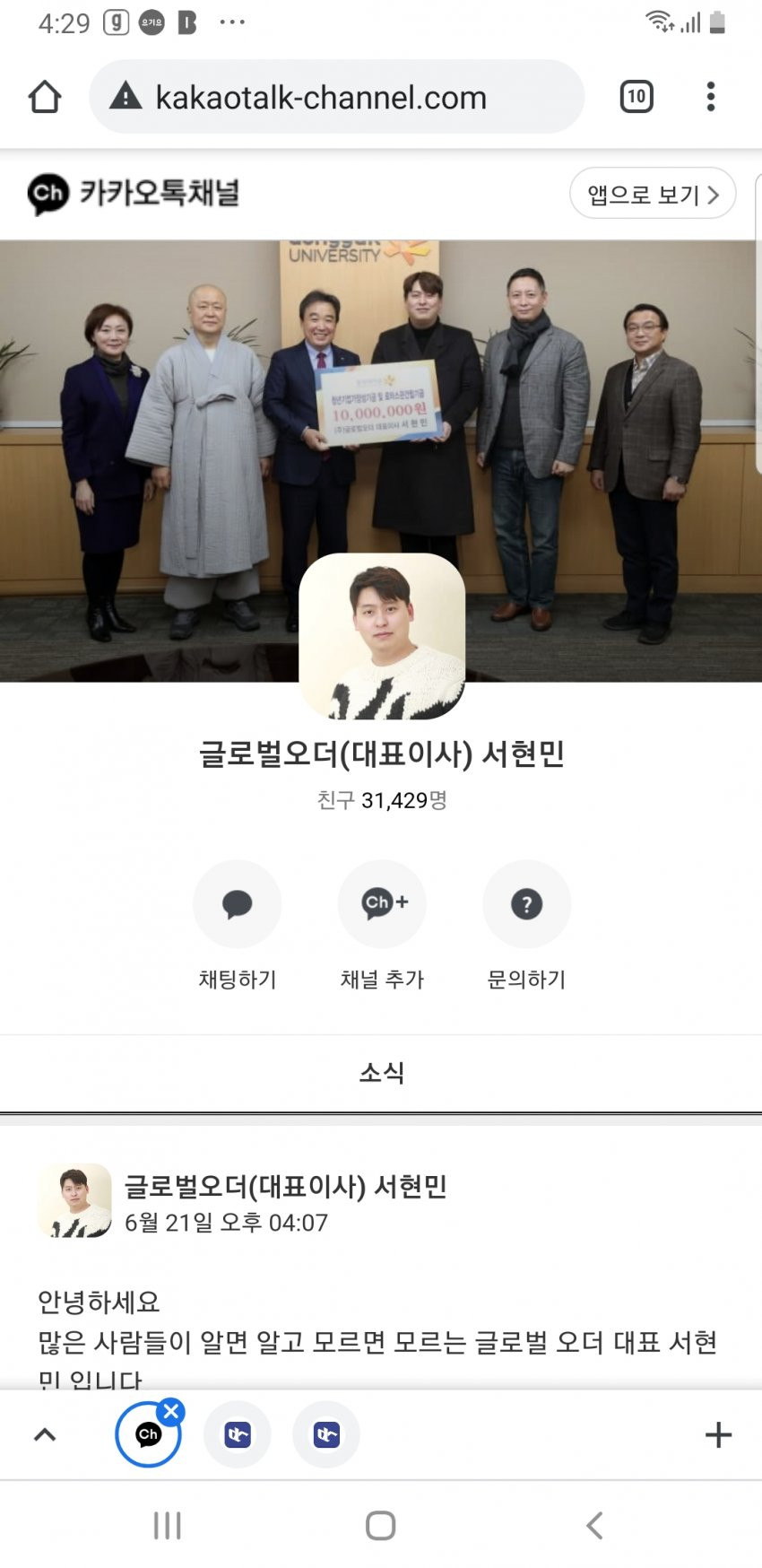Screen dimensions: 762x1568
Task: Add the channel with 채널 추가
Action: pyautogui.click(x=382, y=905)
